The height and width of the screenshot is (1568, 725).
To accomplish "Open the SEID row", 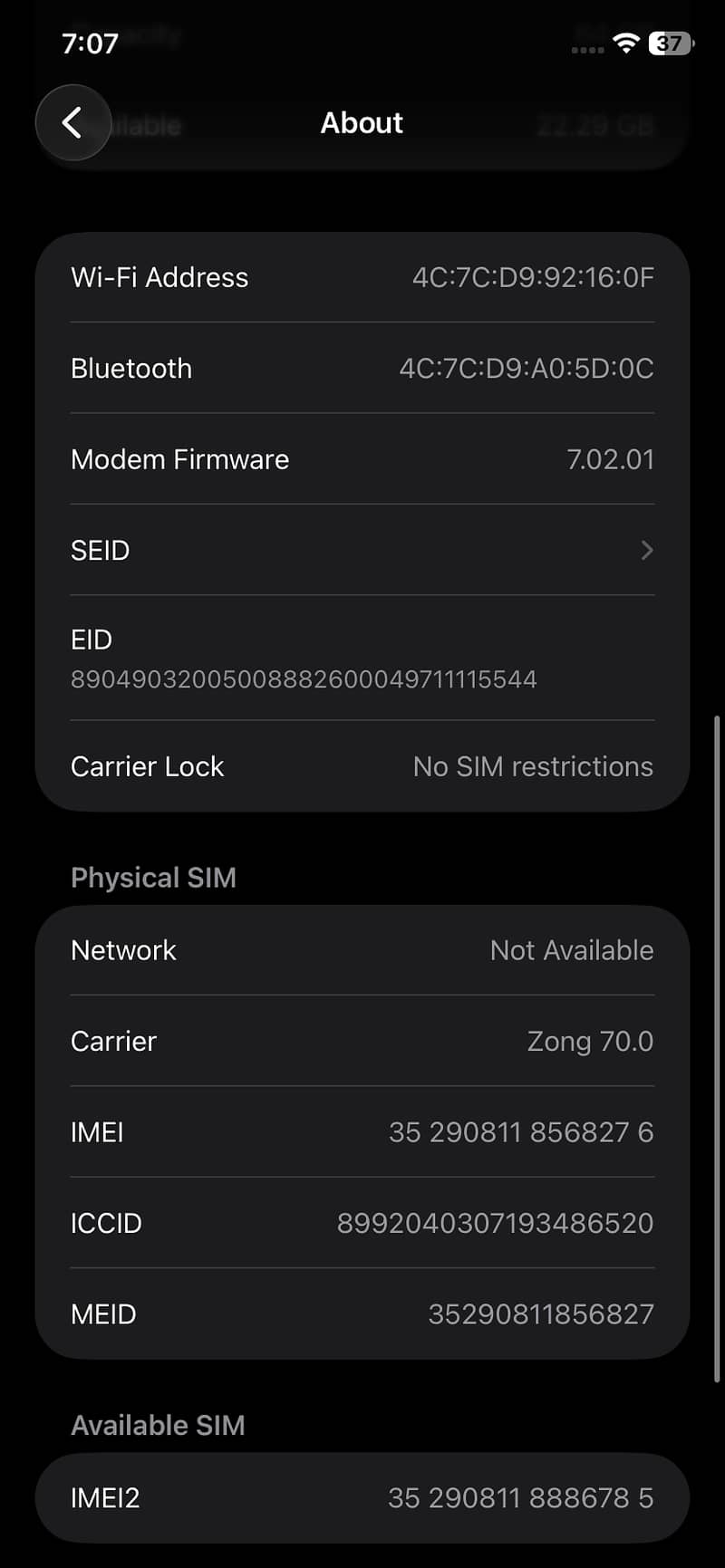I will tap(362, 550).
